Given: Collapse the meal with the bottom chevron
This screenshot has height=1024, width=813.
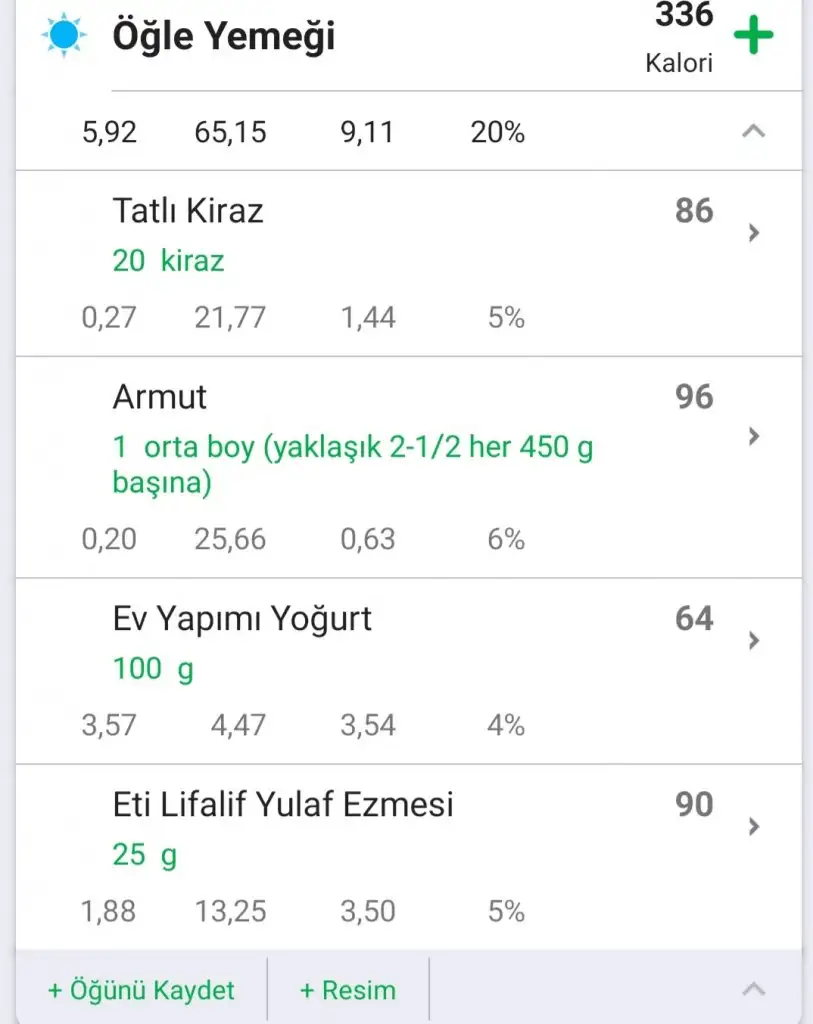Looking at the screenshot, I should [x=753, y=990].
